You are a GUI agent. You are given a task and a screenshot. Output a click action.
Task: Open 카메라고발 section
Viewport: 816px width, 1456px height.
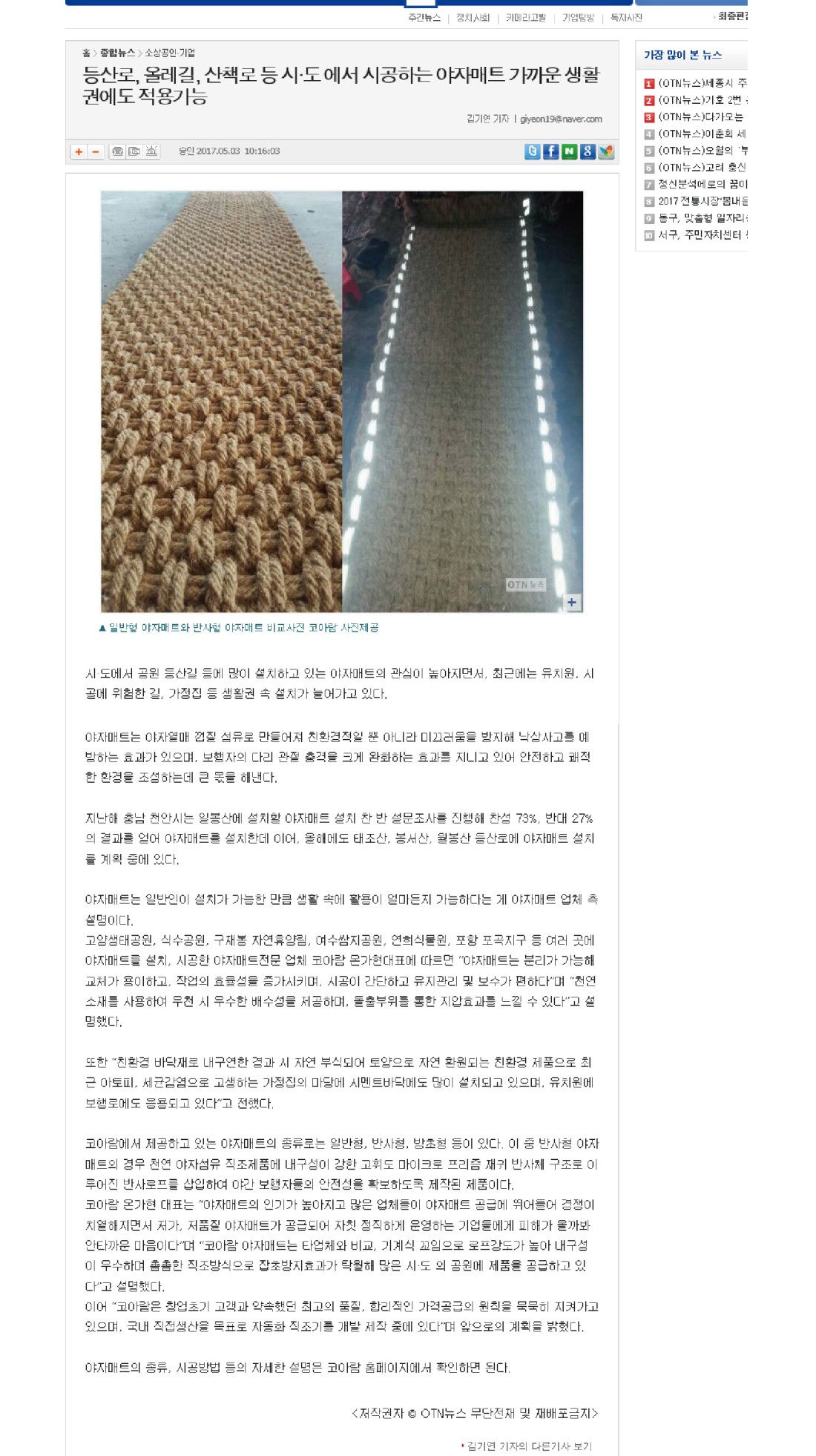tap(525, 17)
